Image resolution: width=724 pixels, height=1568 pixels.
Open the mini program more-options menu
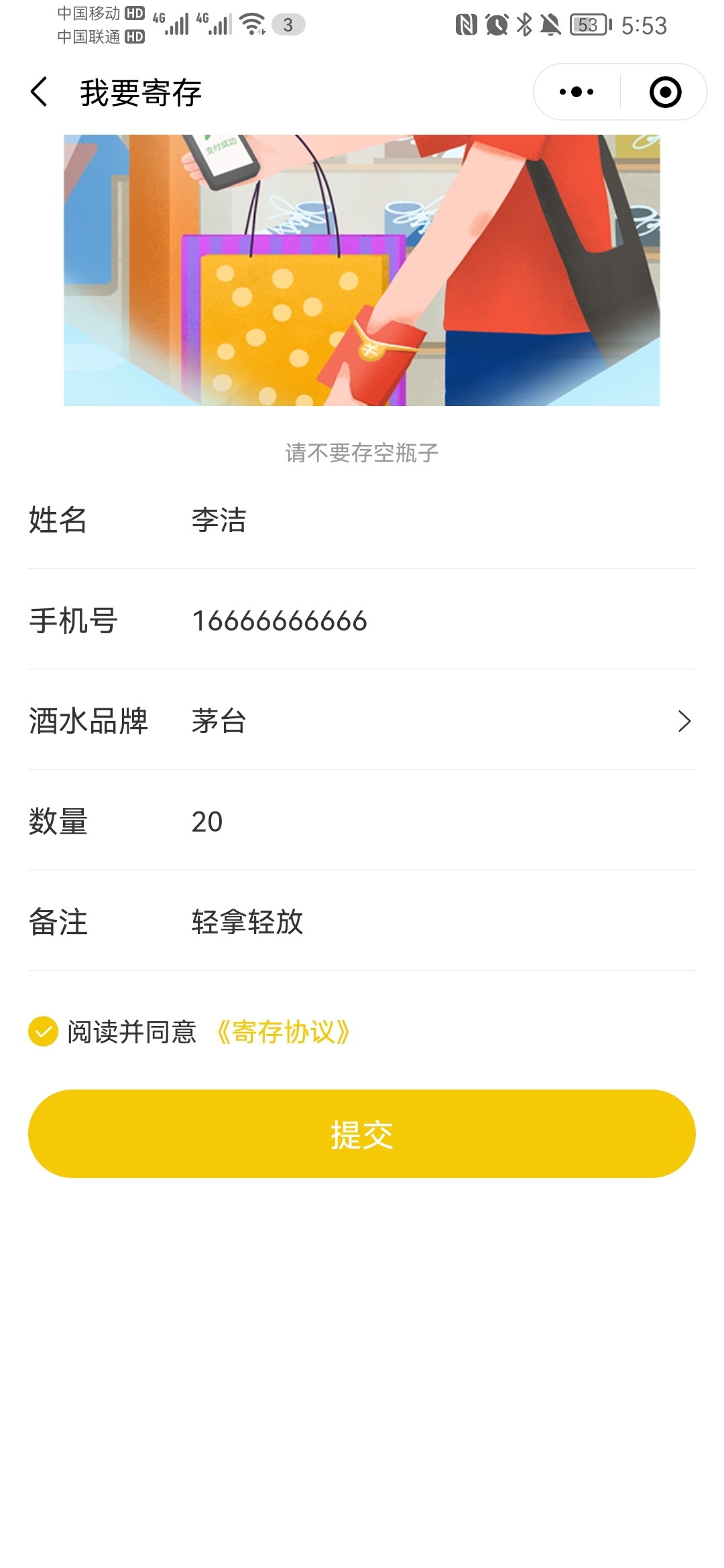tap(577, 92)
